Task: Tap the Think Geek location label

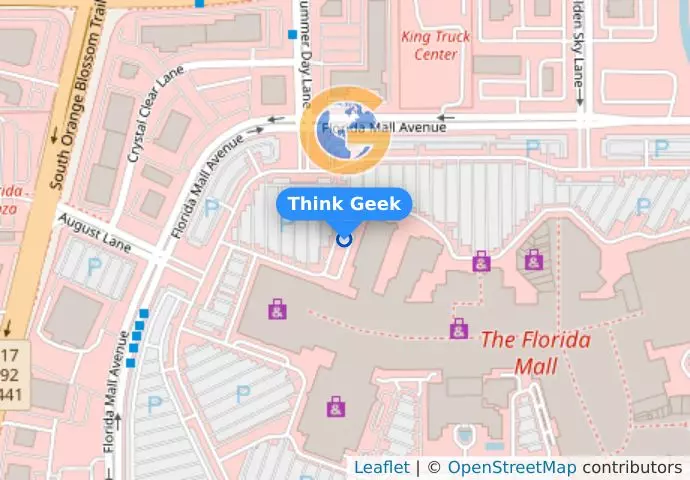Action: tap(344, 204)
